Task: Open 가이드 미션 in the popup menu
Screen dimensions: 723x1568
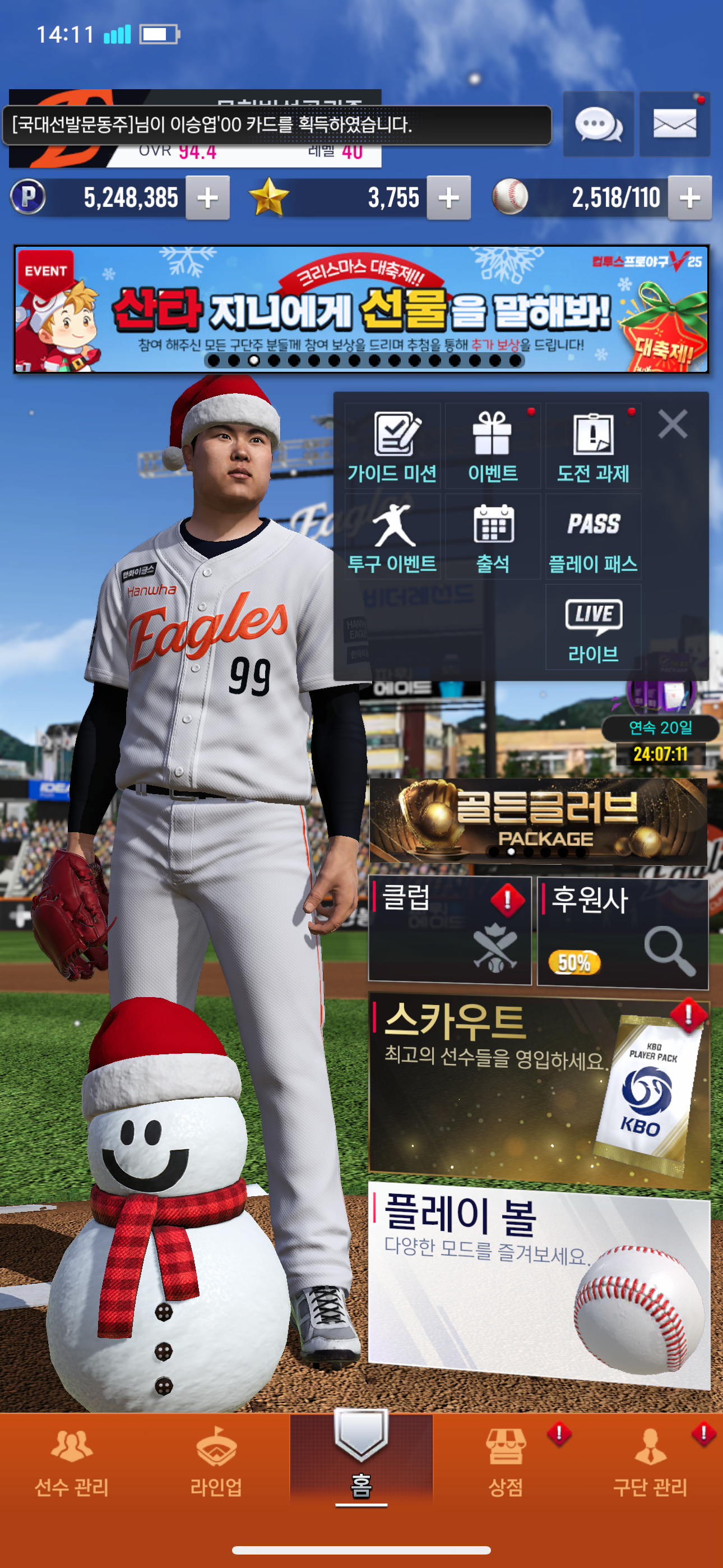Action: (x=392, y=447)
